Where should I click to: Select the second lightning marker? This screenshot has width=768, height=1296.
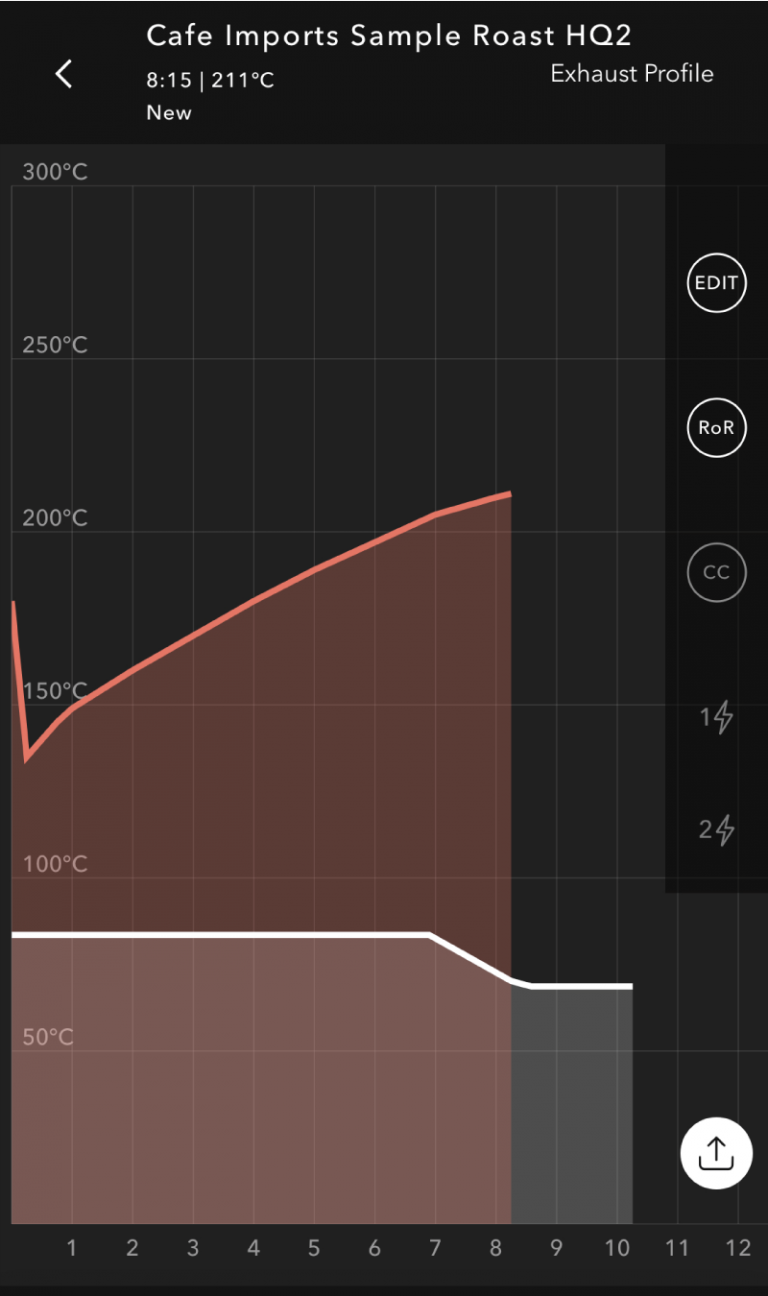click(x=716, y=829)
